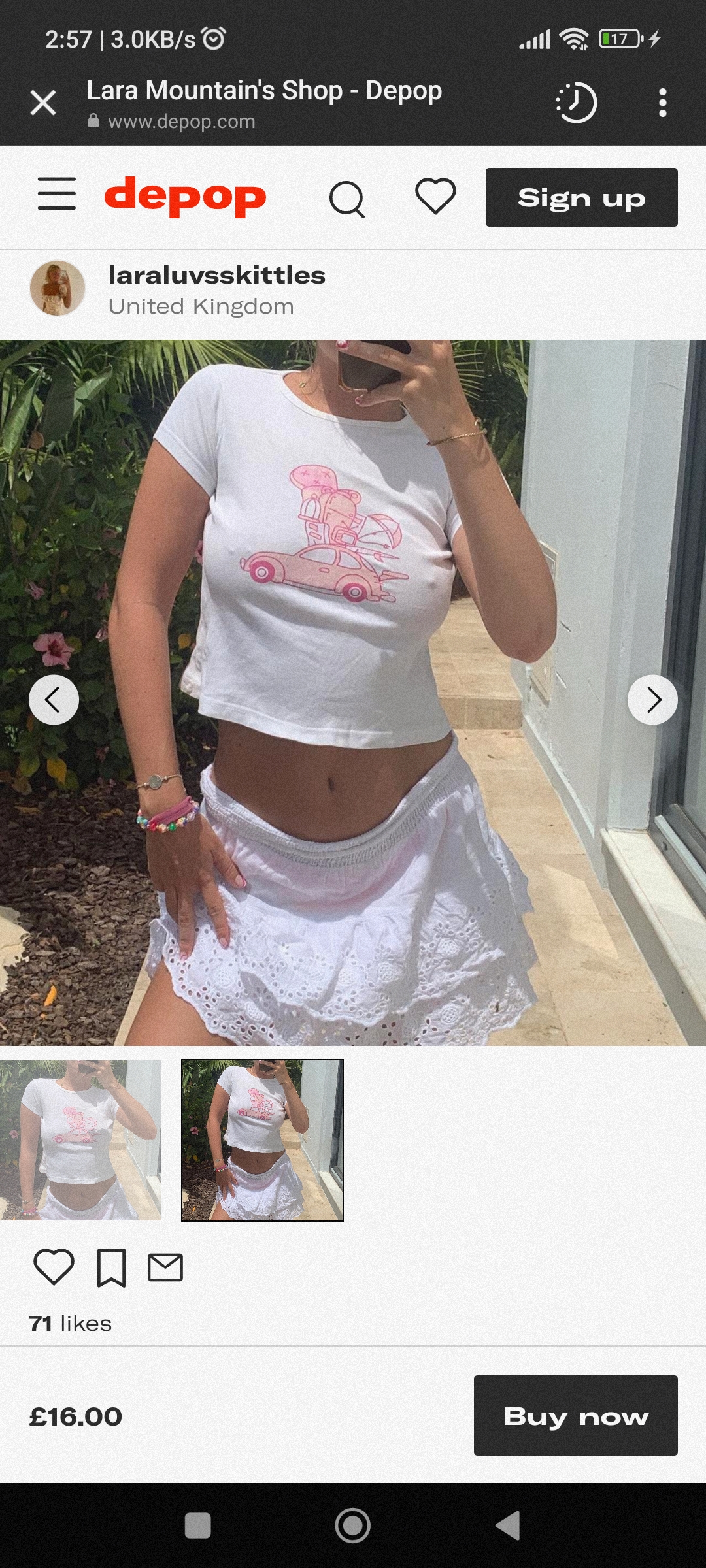Viewport: 706px width, 1568px height.
Task: Open Depop search
Action: click(347, 199)
